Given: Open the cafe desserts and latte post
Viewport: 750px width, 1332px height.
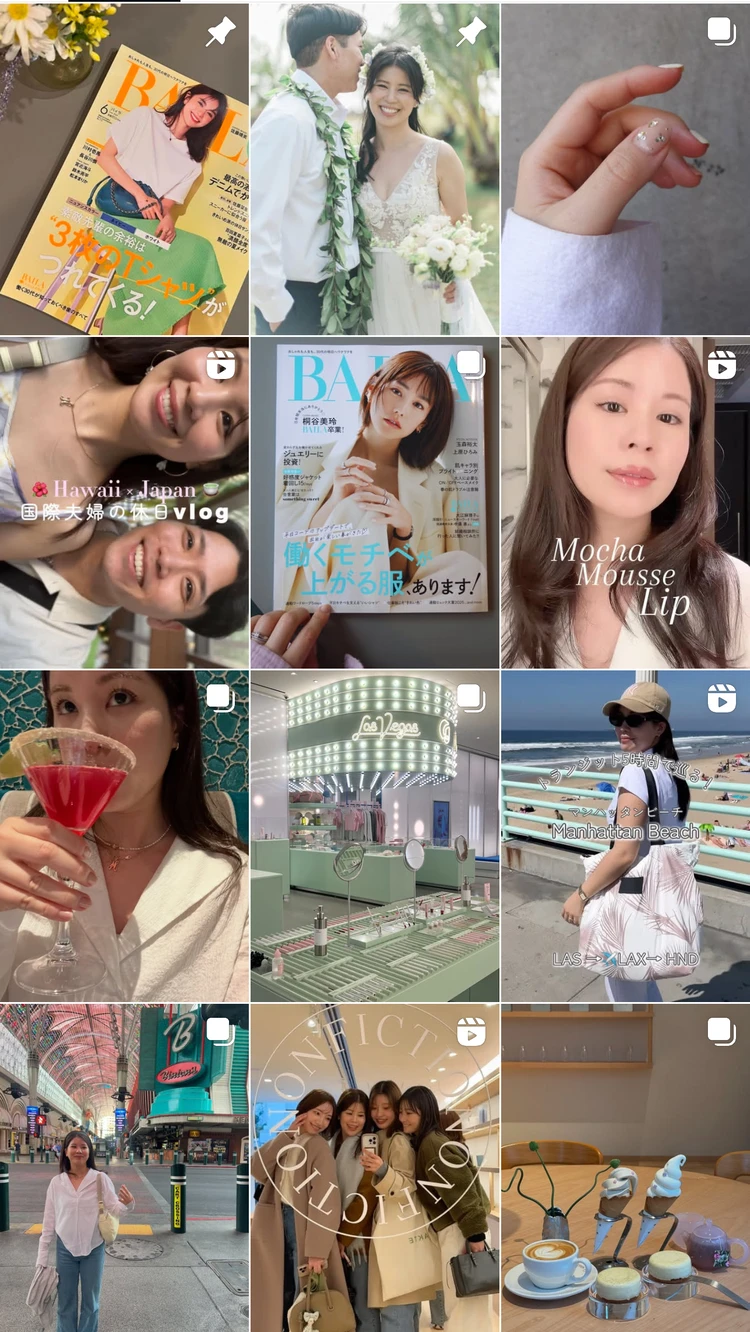Looking at the screenshot, I should click(x=625, y=1168).
